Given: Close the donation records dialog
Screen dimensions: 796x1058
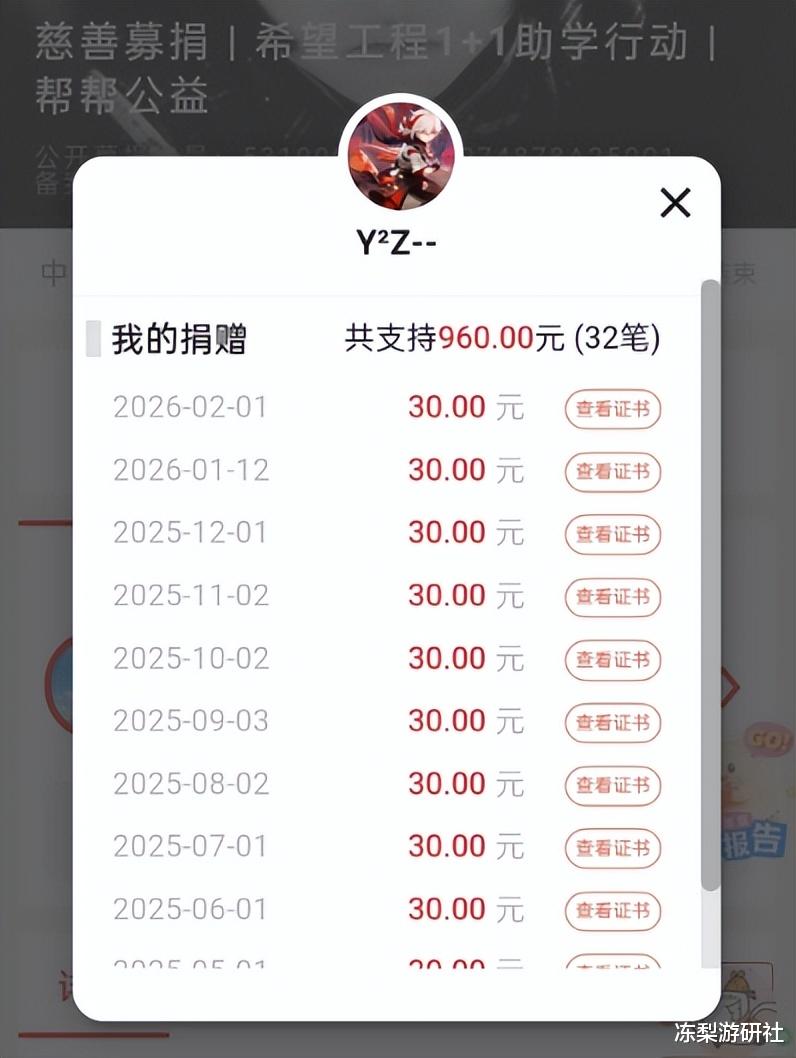Looking at the screenshot, I should (675, 203).
